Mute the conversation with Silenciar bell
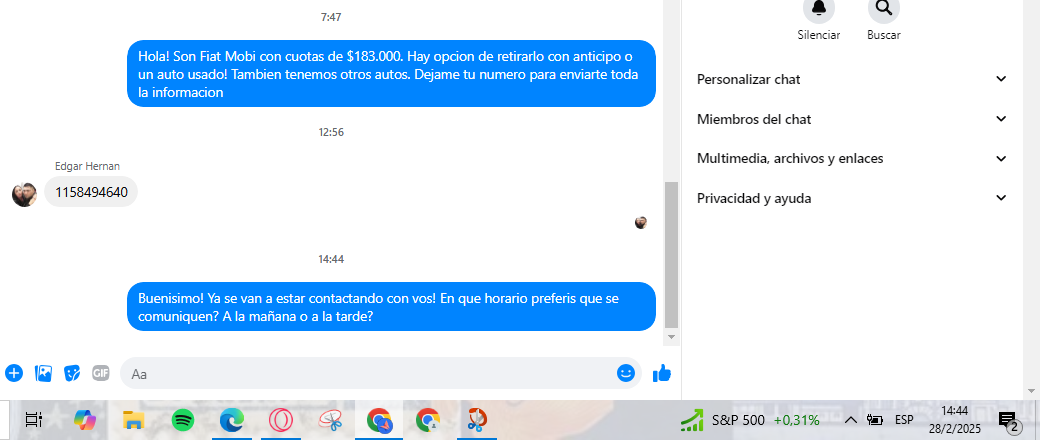The image size is (1040, 440). coord(819,10)
